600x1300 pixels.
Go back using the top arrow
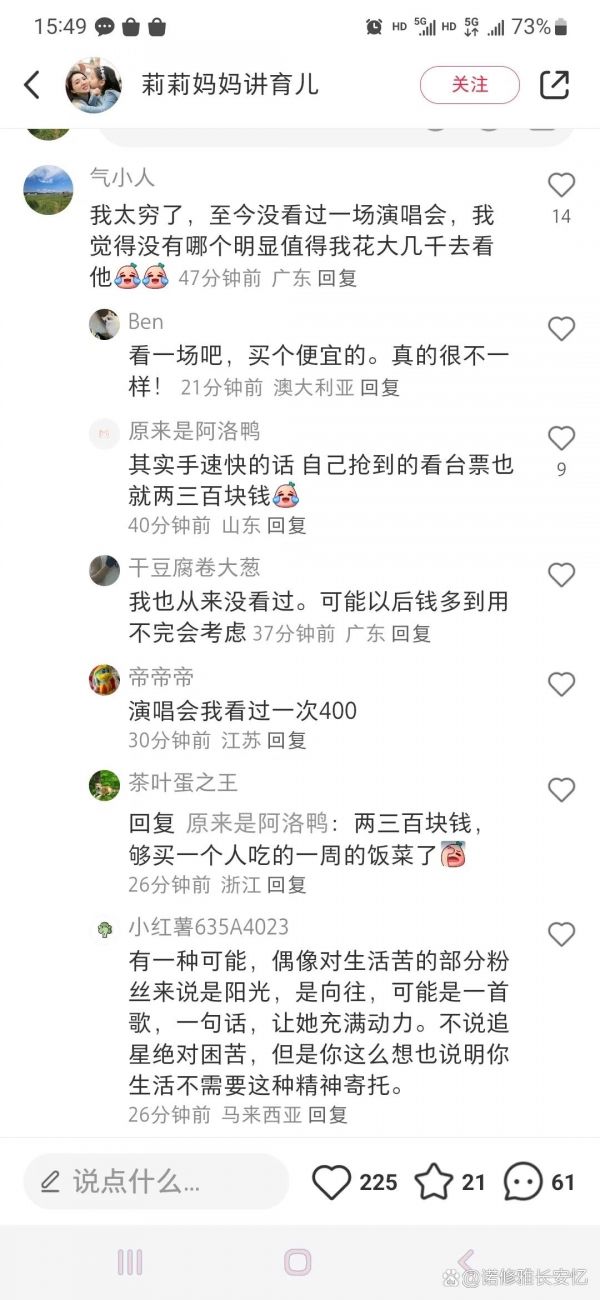tap(32, 85)
